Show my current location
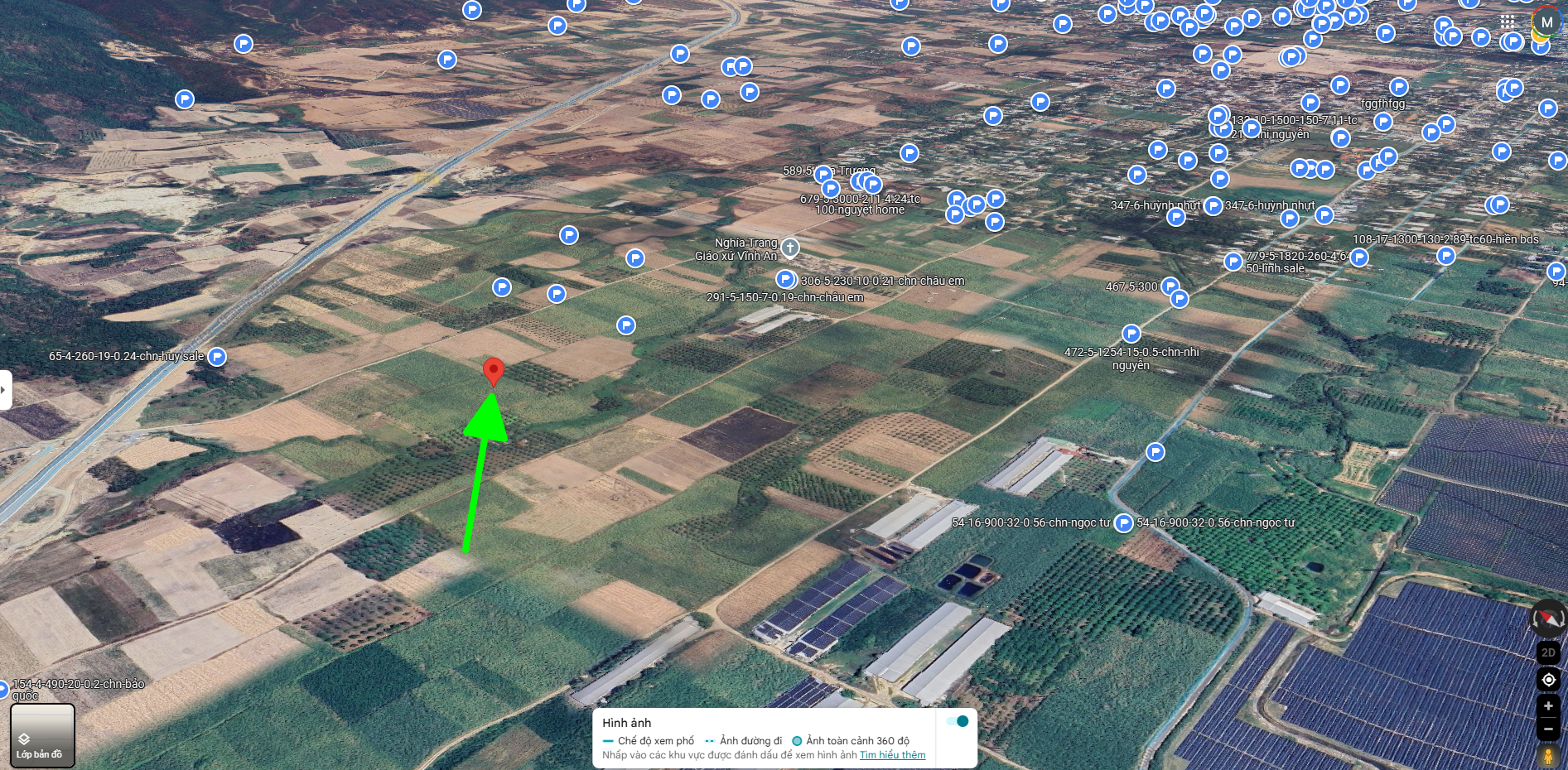 (1548, 680)
